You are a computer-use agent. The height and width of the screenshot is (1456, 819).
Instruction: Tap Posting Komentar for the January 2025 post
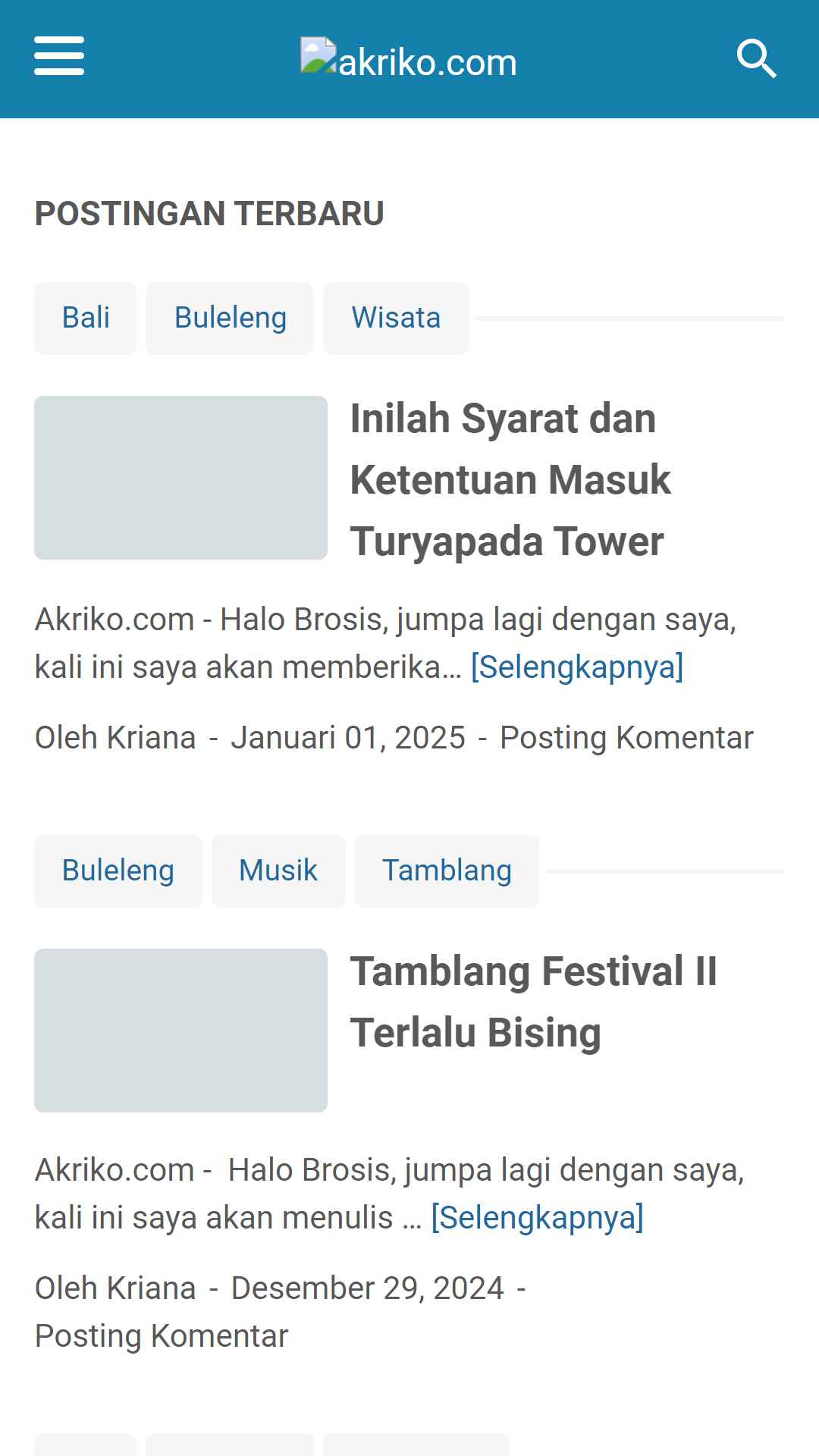click(x=626, y=738)
